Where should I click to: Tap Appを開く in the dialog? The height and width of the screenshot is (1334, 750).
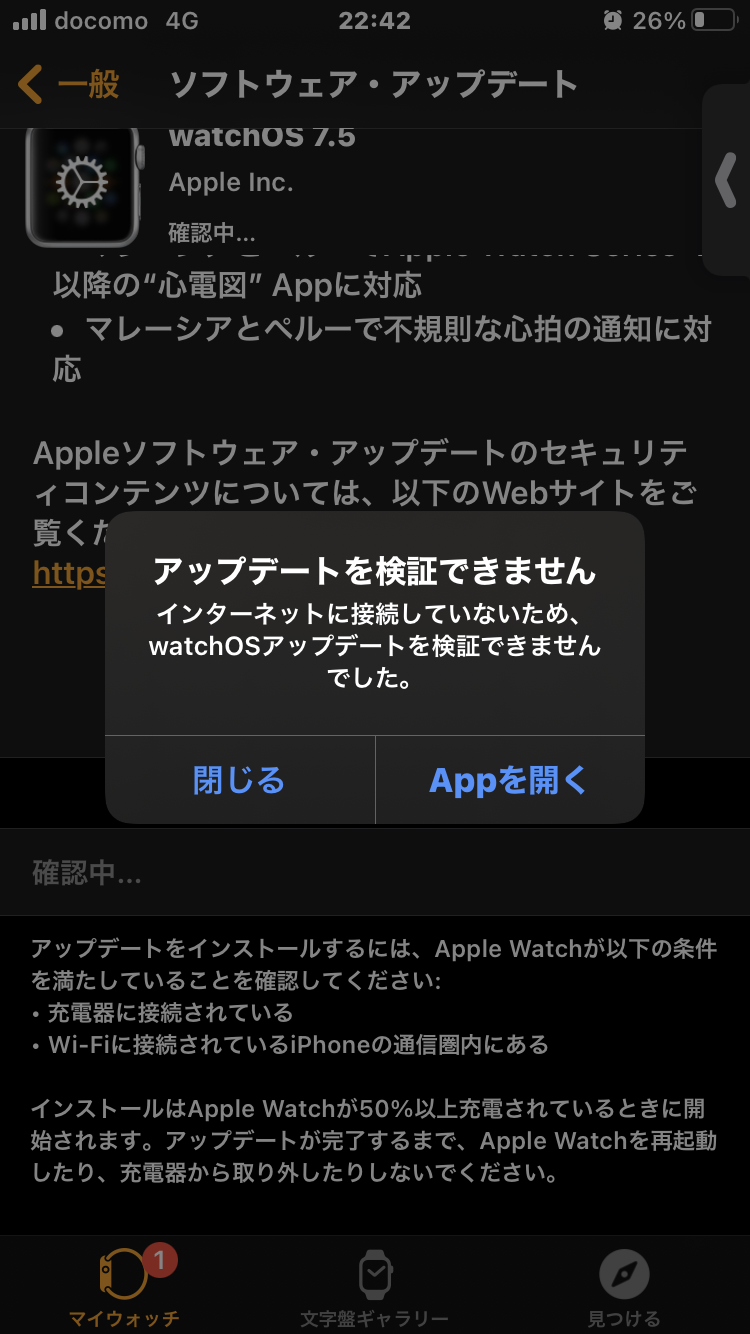509,780
